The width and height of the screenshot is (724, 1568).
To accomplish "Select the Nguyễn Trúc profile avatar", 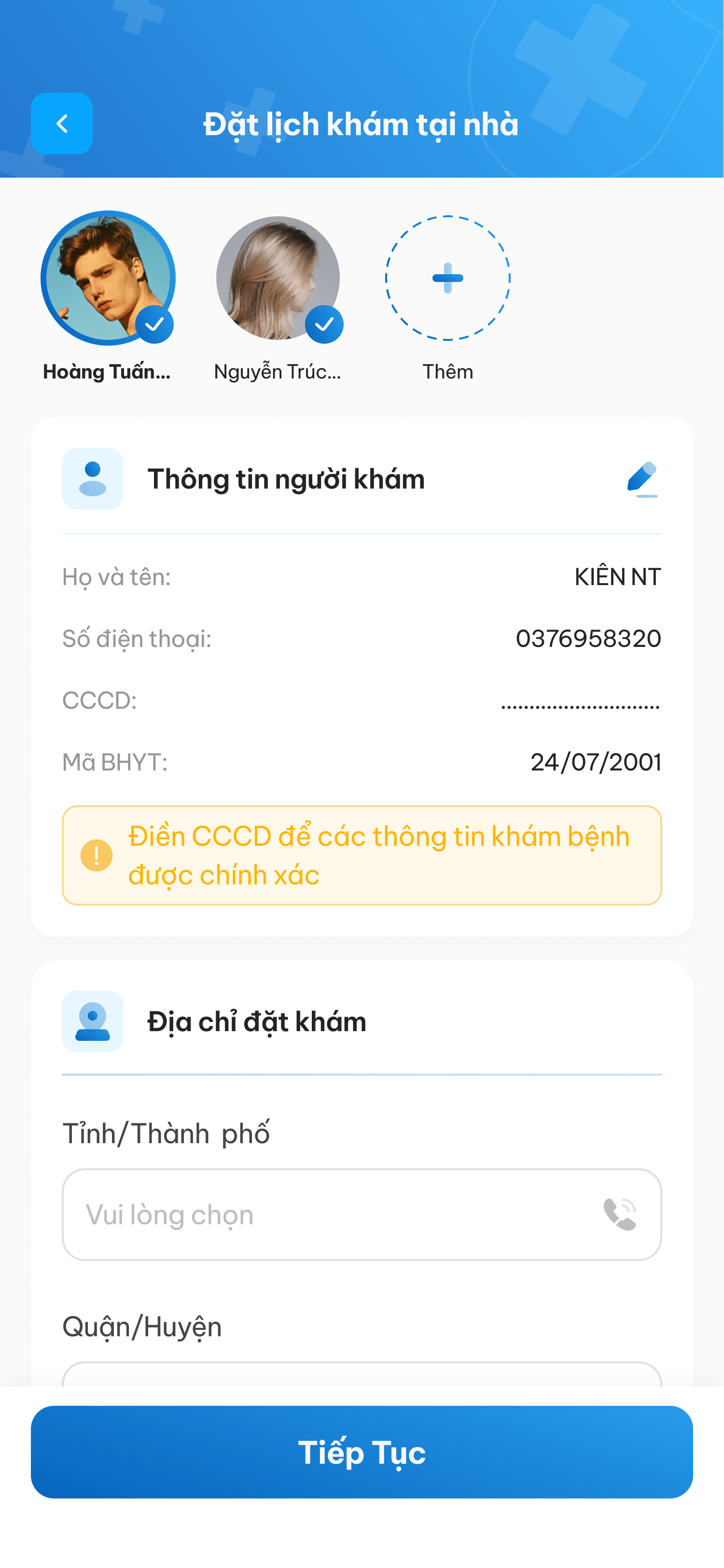I will pos(278,278).
